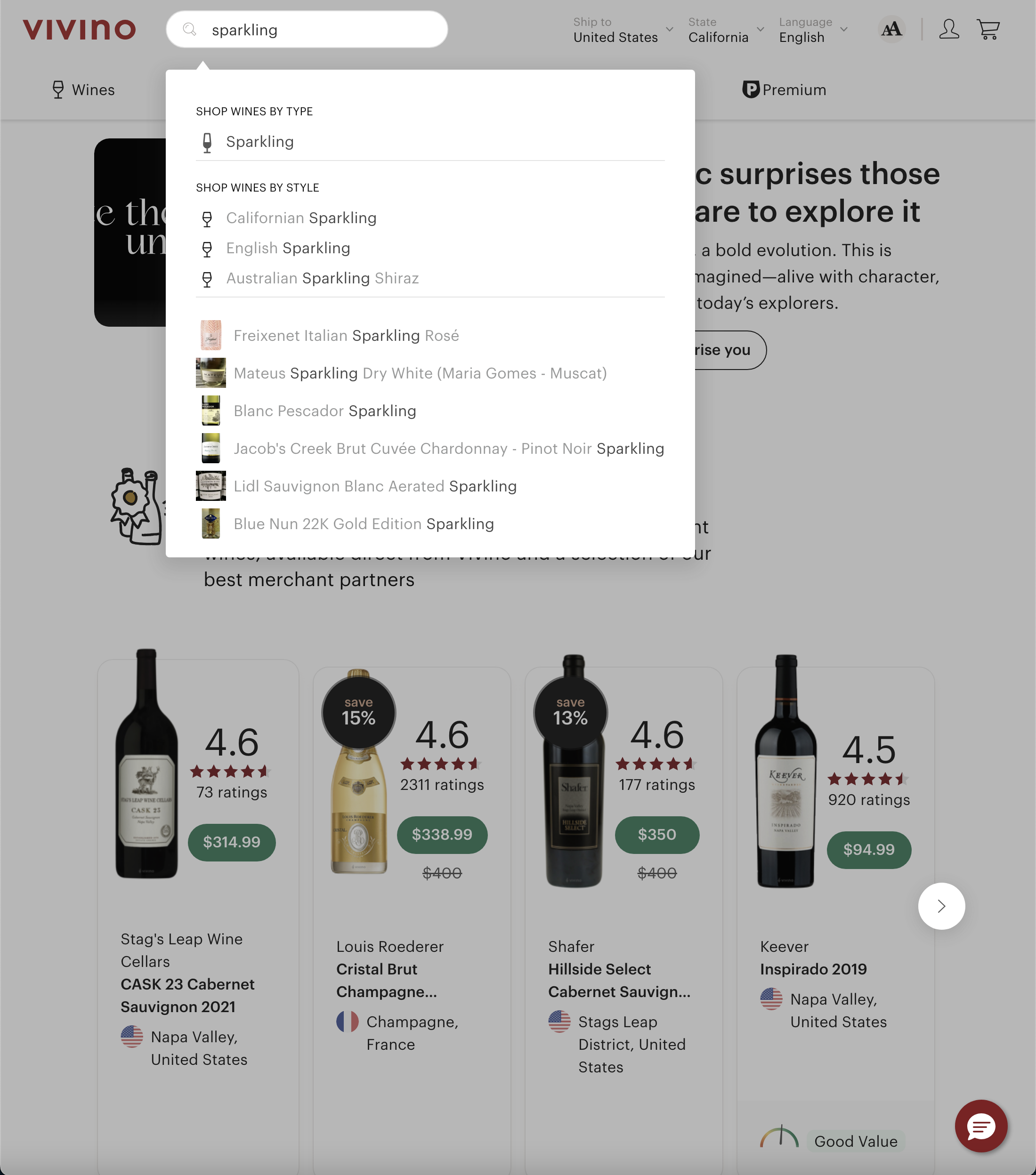The width and height of the screenshot is (1036, 1175).
Task: Open the English Sparkling style suggestion
Action: (287, 249)
